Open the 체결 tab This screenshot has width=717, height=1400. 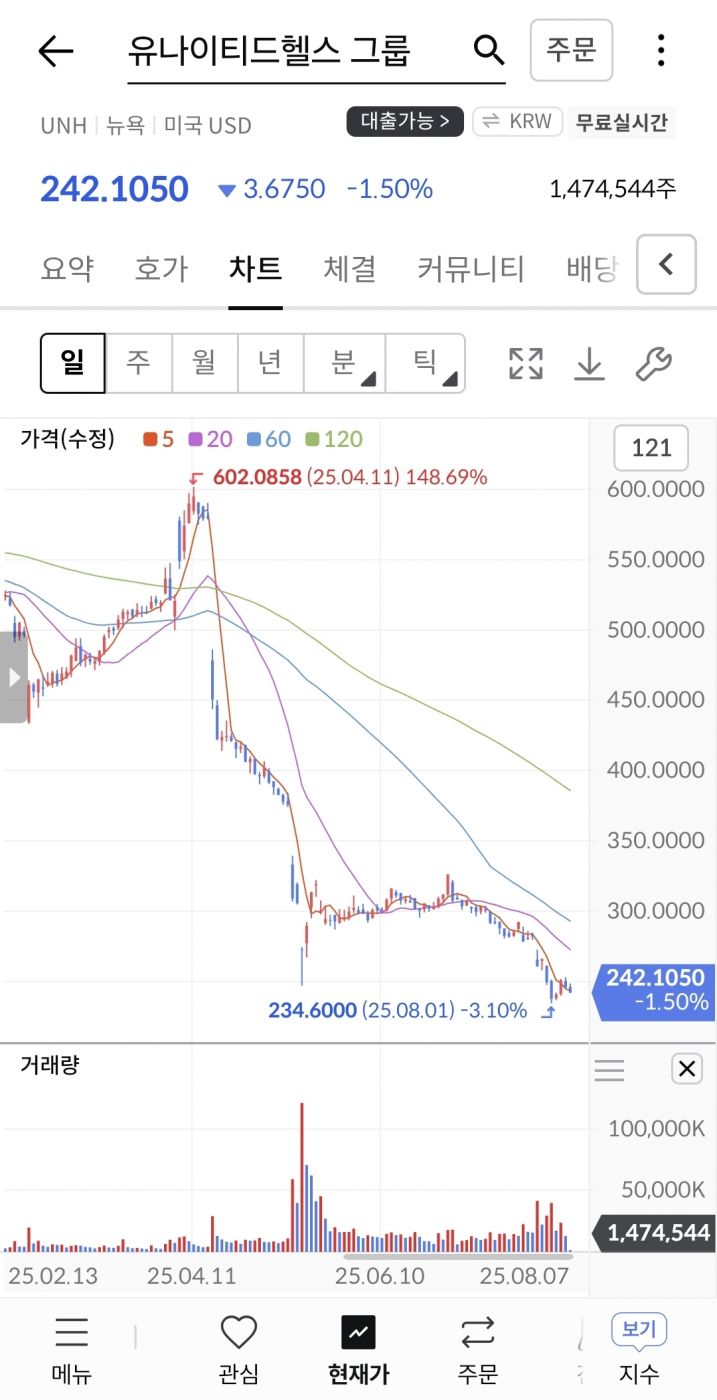pos(350,268)
